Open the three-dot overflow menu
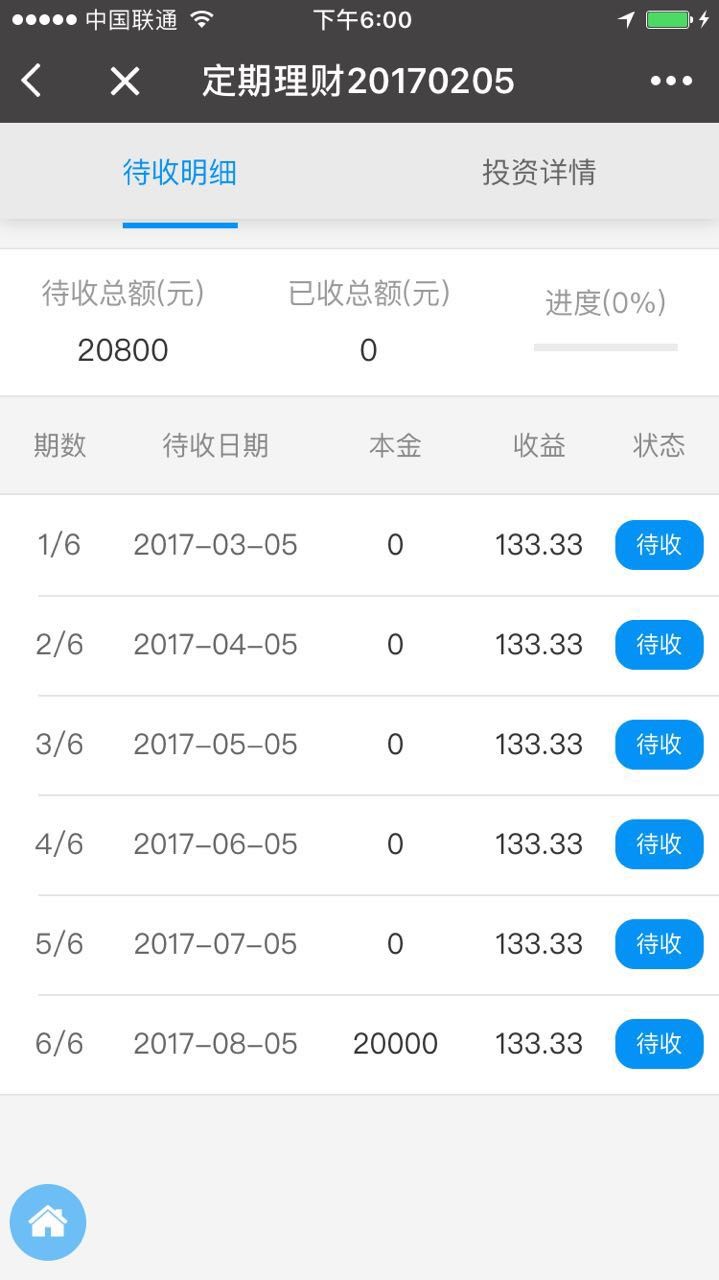The width and height of the screenshot is (719, 1280). point(671,81)
